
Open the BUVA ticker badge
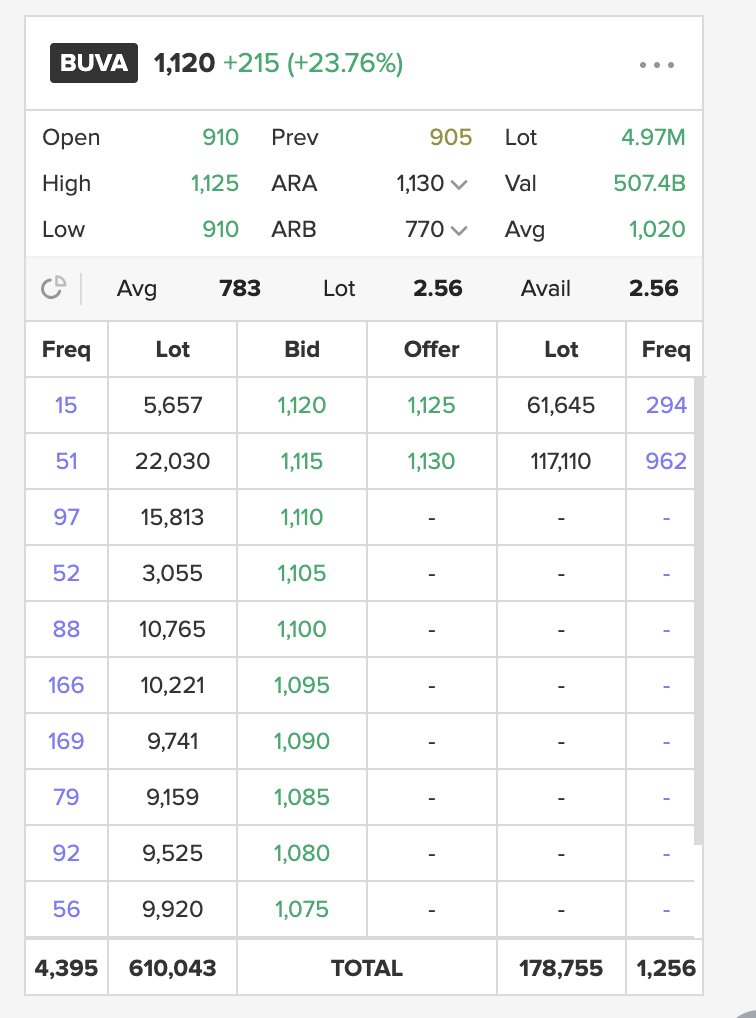click(x=94, y=64)
